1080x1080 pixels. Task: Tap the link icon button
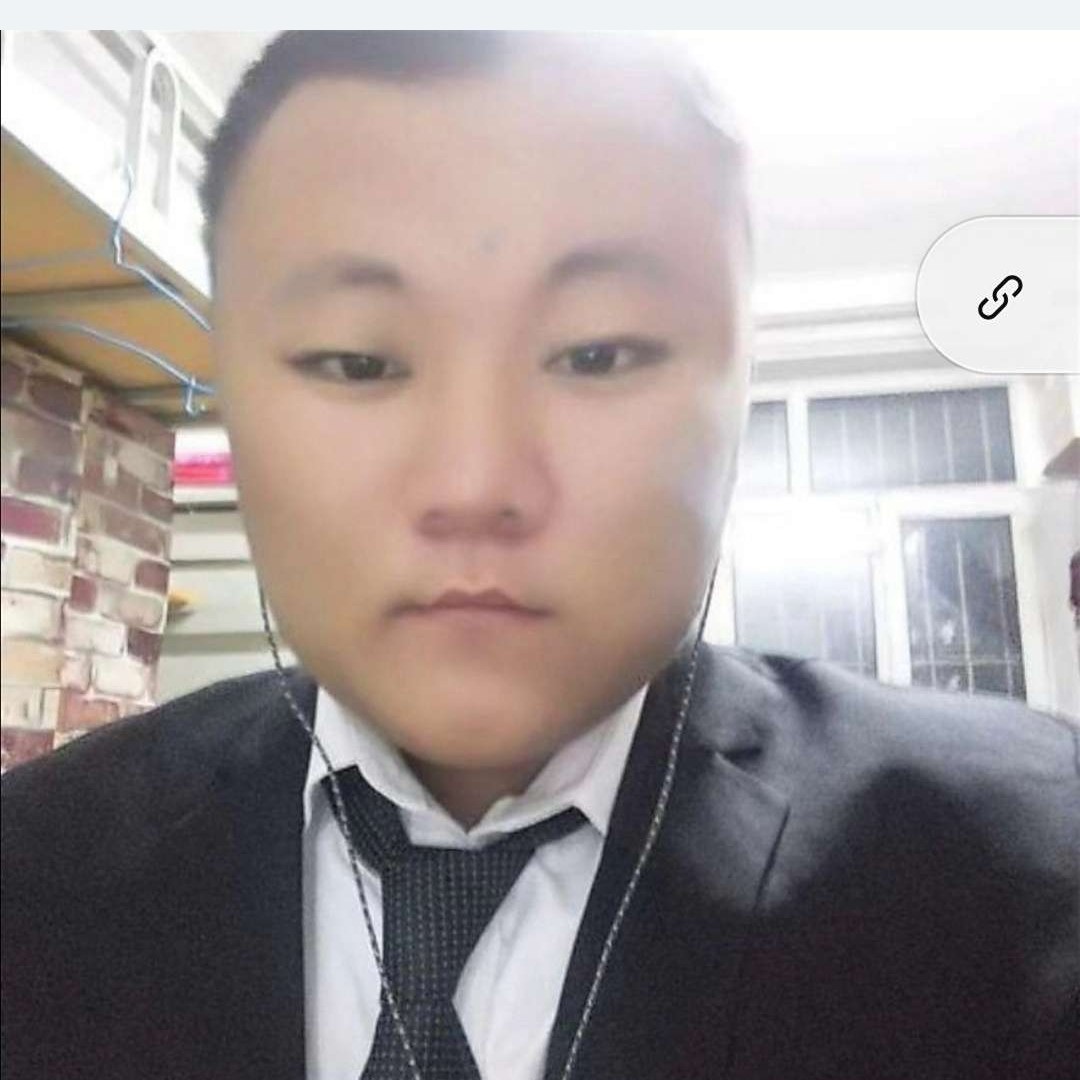[999, 297]
